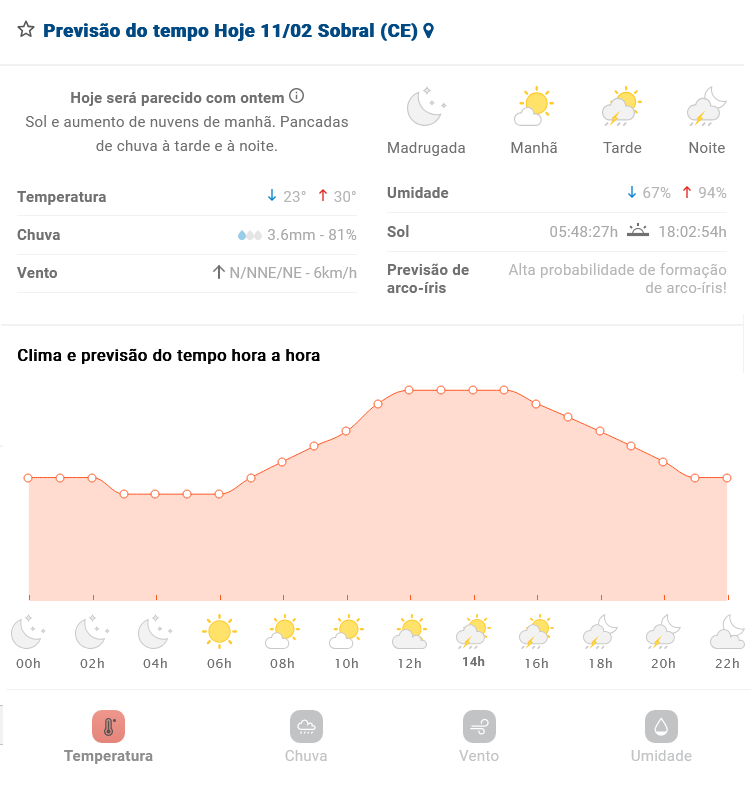Show the Umidade hourly chart
This screenshot has height=792, width=756.
click(x=661, y=737)
